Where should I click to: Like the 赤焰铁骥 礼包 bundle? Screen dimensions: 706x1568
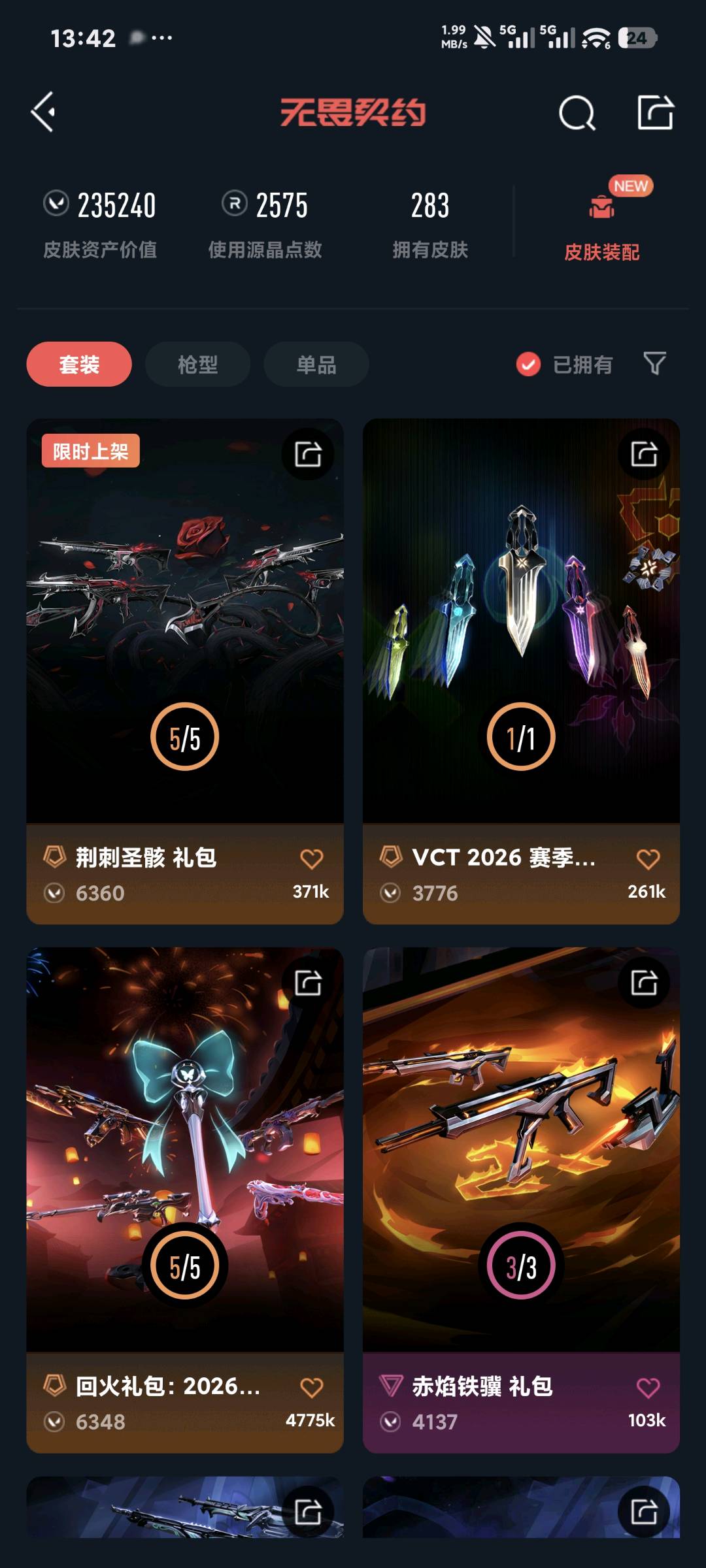click(x=648, y=1387)
